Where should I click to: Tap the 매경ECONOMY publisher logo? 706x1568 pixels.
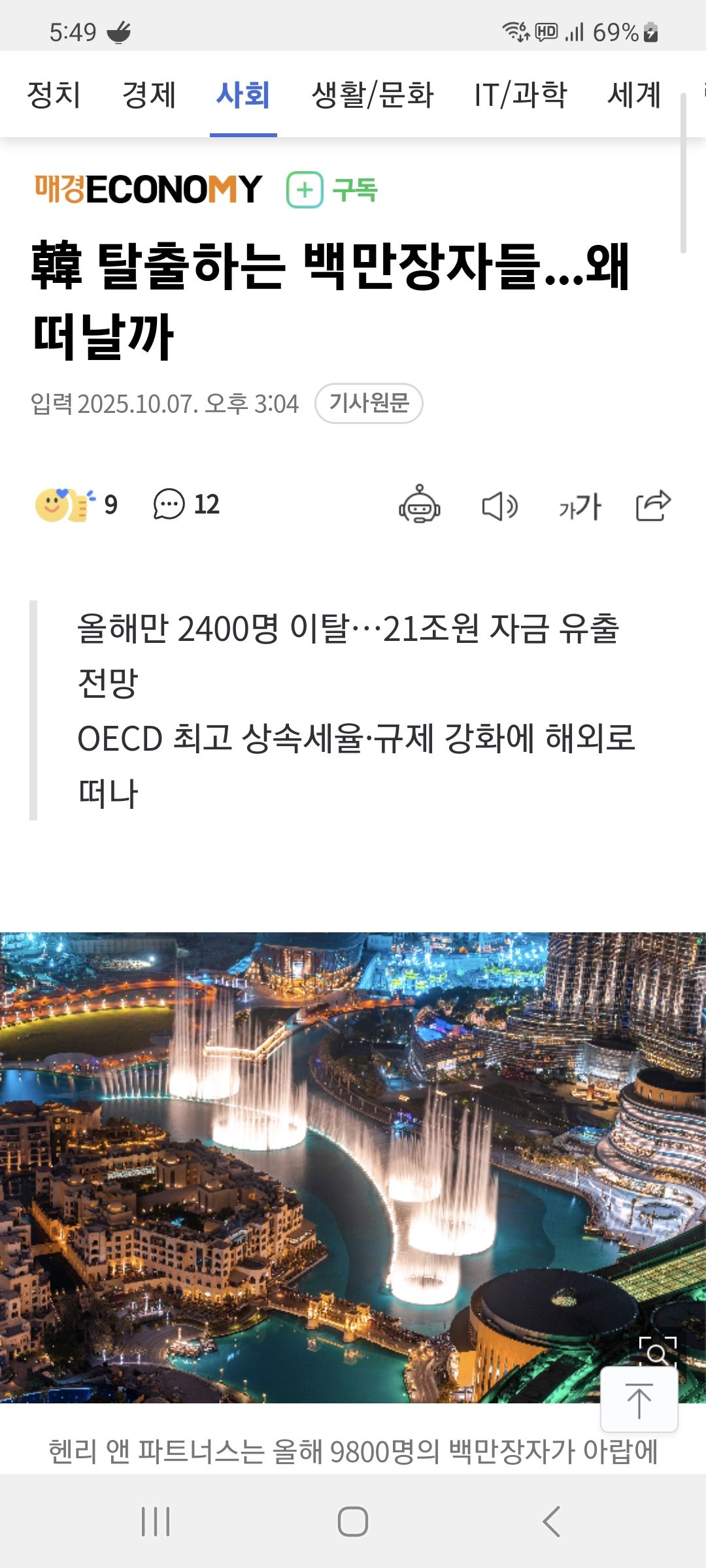coord(148,189)
